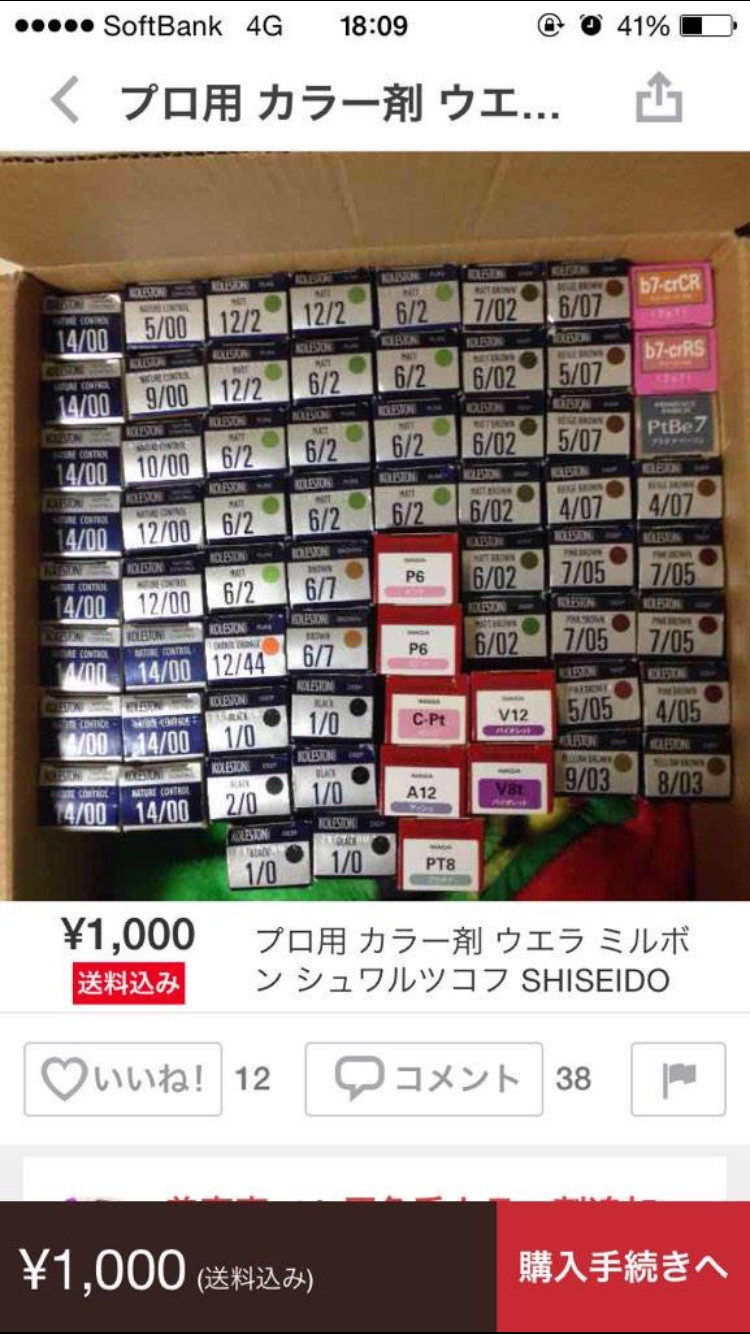Like this item with いいね! button
The width and height of the screenshot is (750, 1334).
[x=123, y=1079]
